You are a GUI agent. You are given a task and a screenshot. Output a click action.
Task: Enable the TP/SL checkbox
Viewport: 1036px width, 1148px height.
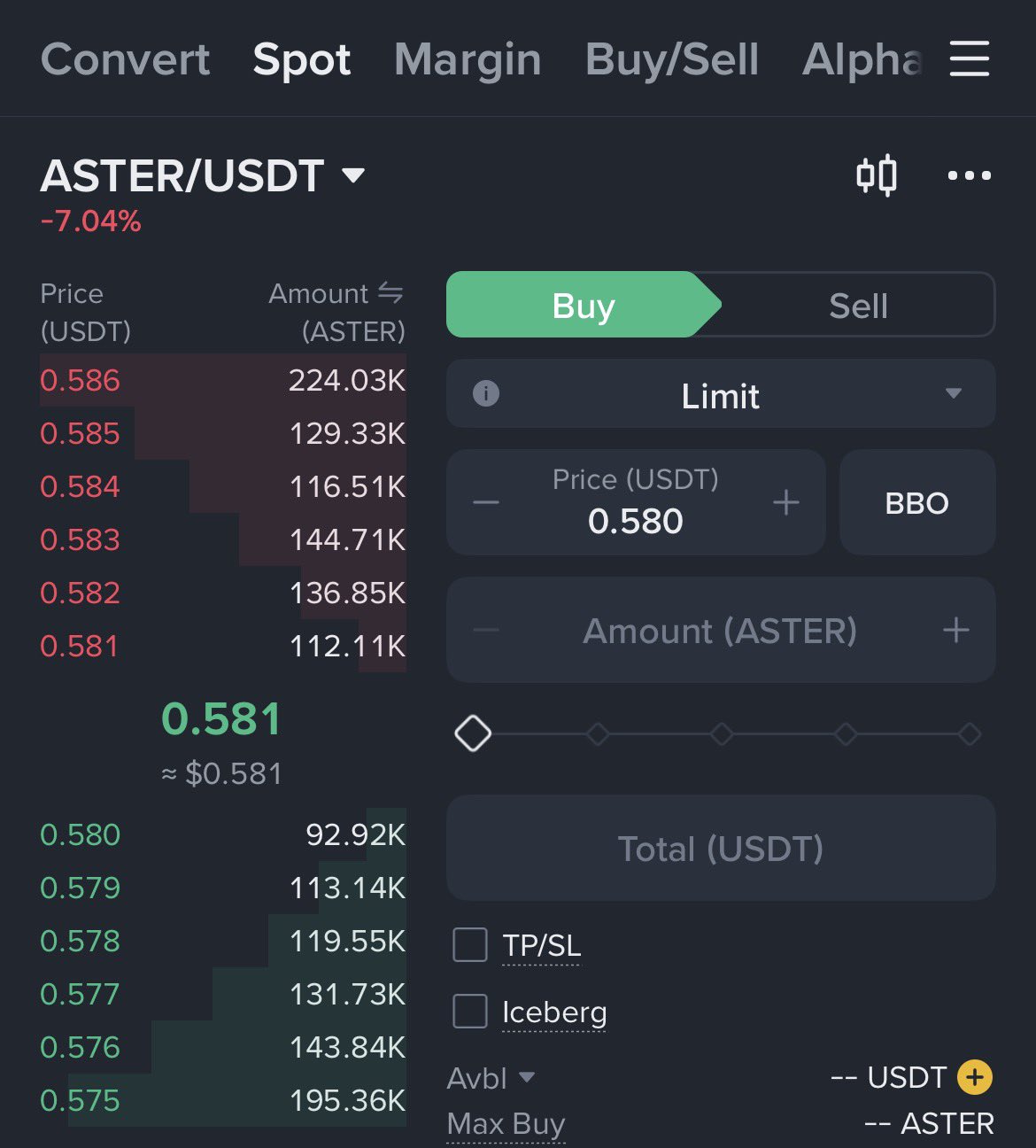(x=470, y=944)
